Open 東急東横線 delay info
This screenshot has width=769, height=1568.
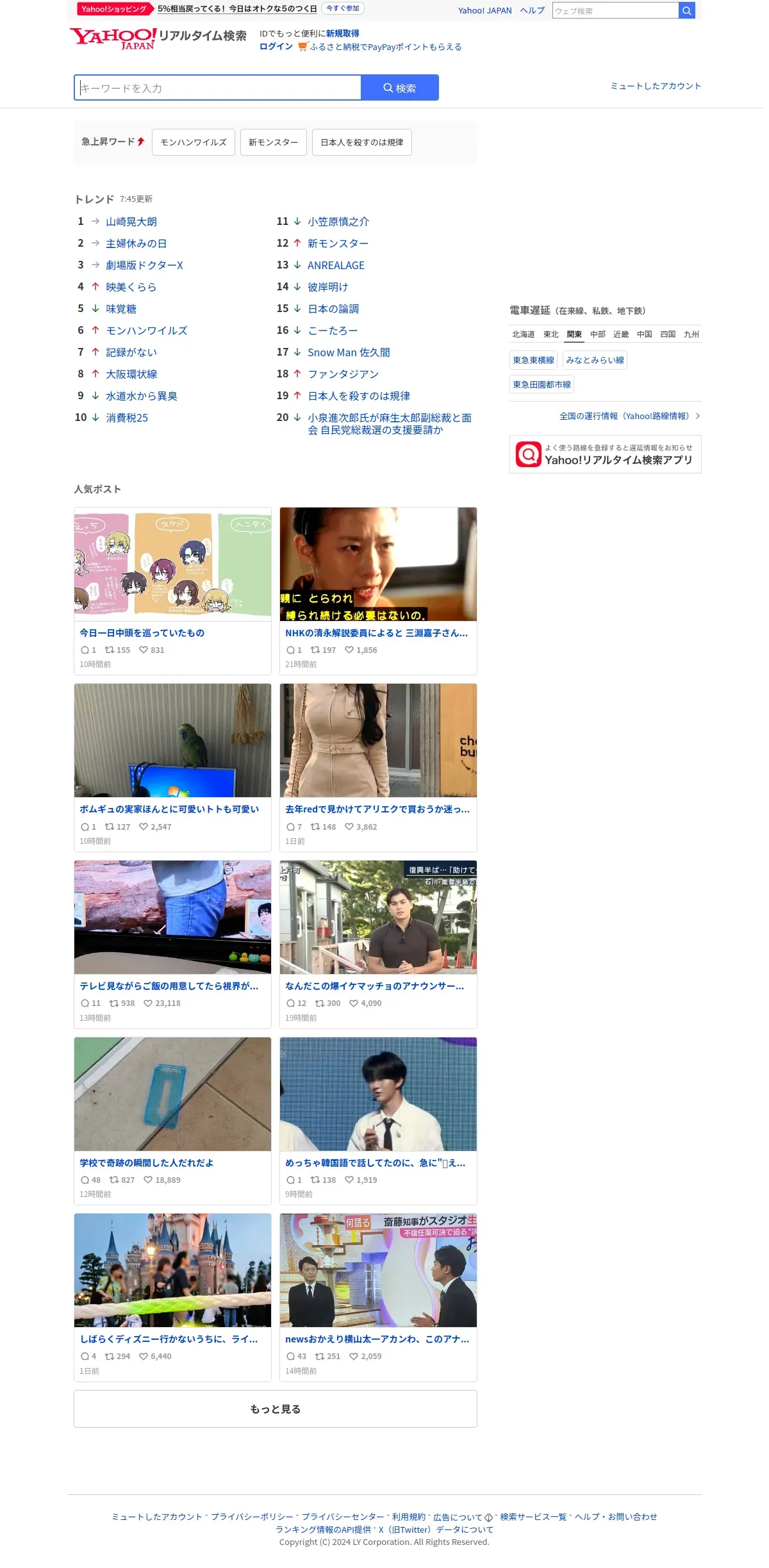[x=533, y=360]
